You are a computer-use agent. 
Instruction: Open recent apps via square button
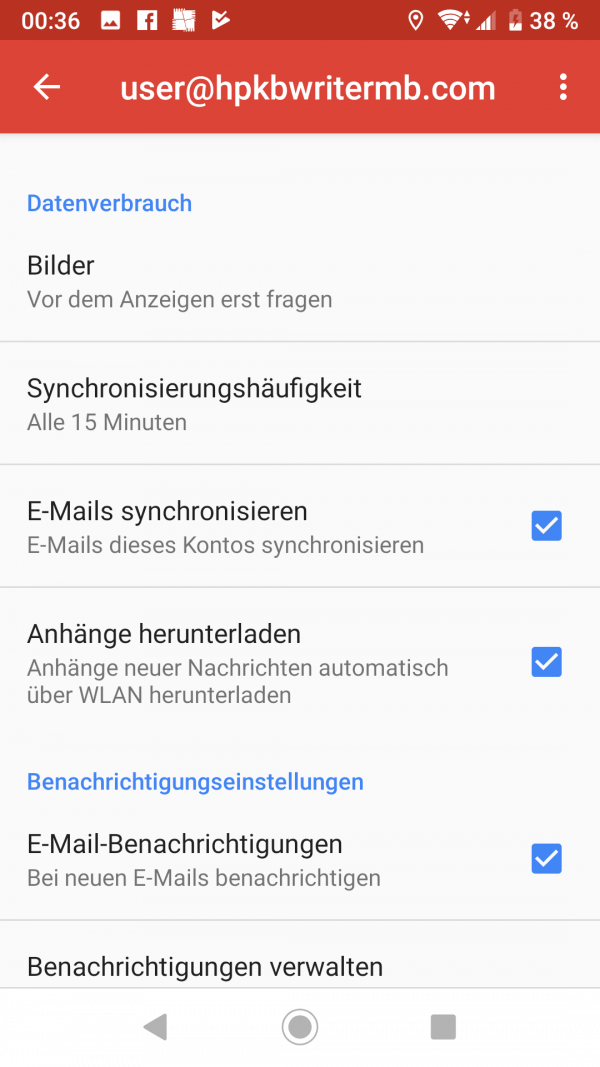point(443,1026)
